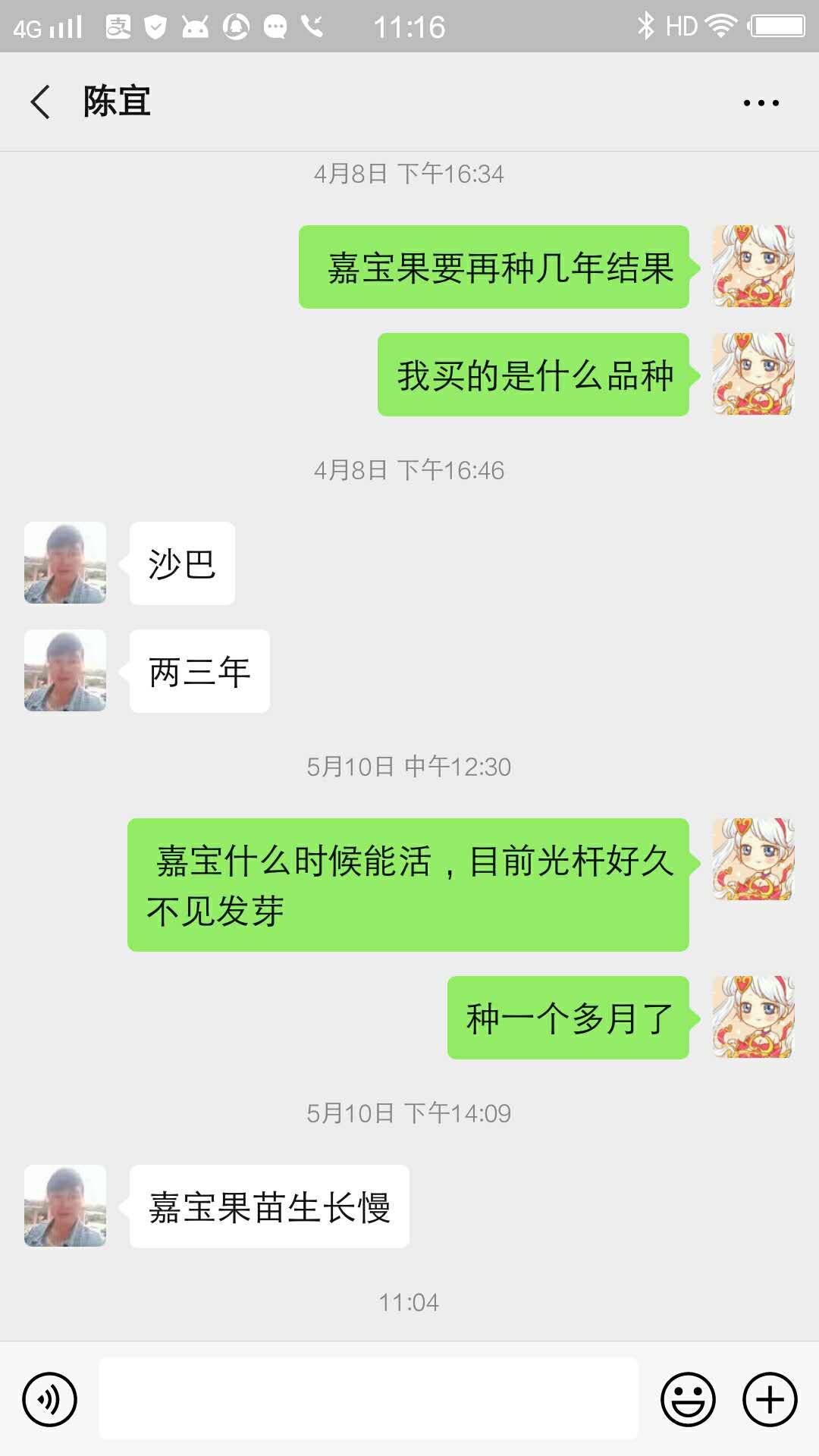Tap 陈宜's avatar beside the 沙巴 message
819x1456 pixels.
click(65, 563)
